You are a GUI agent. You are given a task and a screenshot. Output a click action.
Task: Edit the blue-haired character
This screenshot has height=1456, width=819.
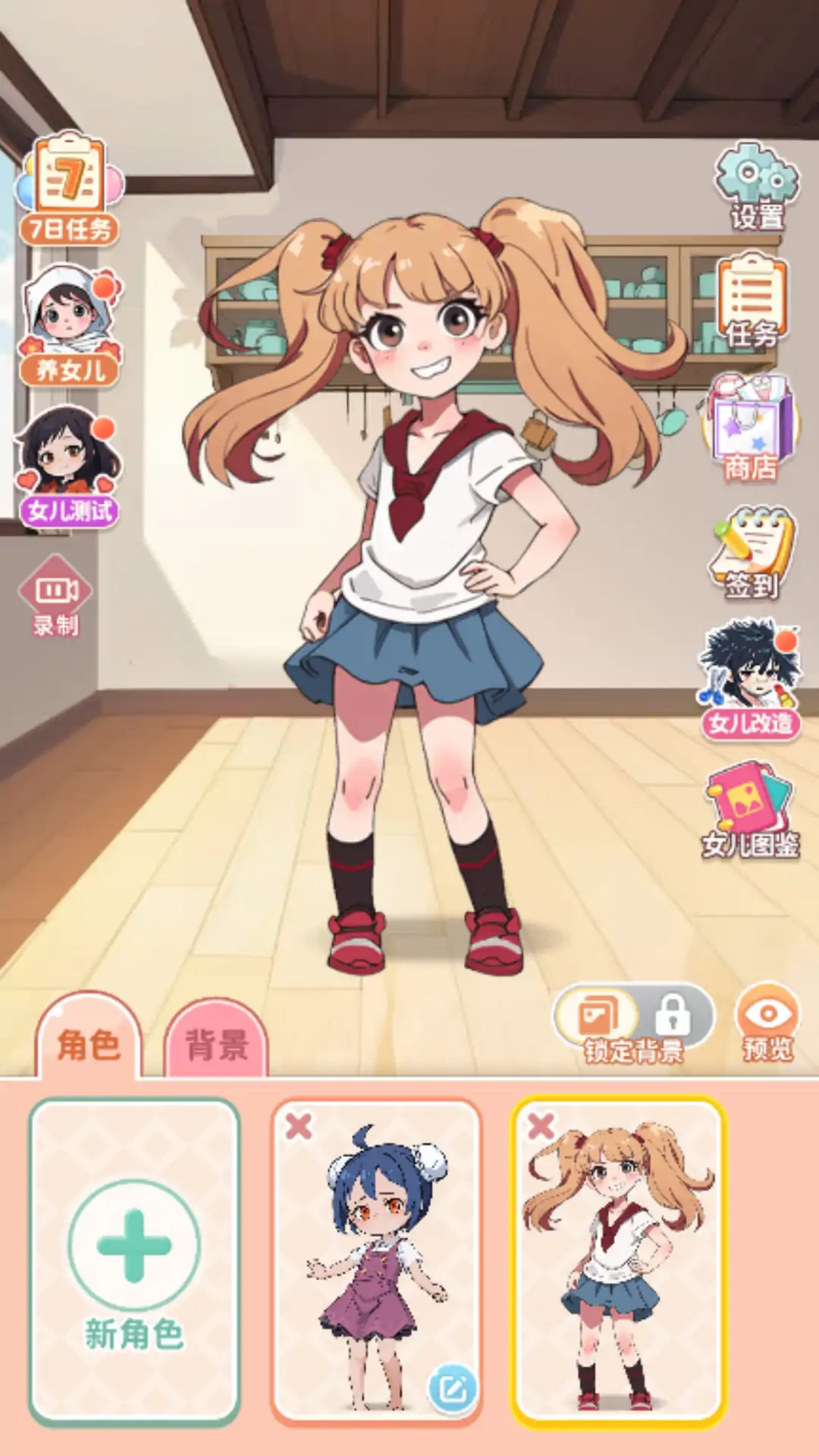[453, 1389]
